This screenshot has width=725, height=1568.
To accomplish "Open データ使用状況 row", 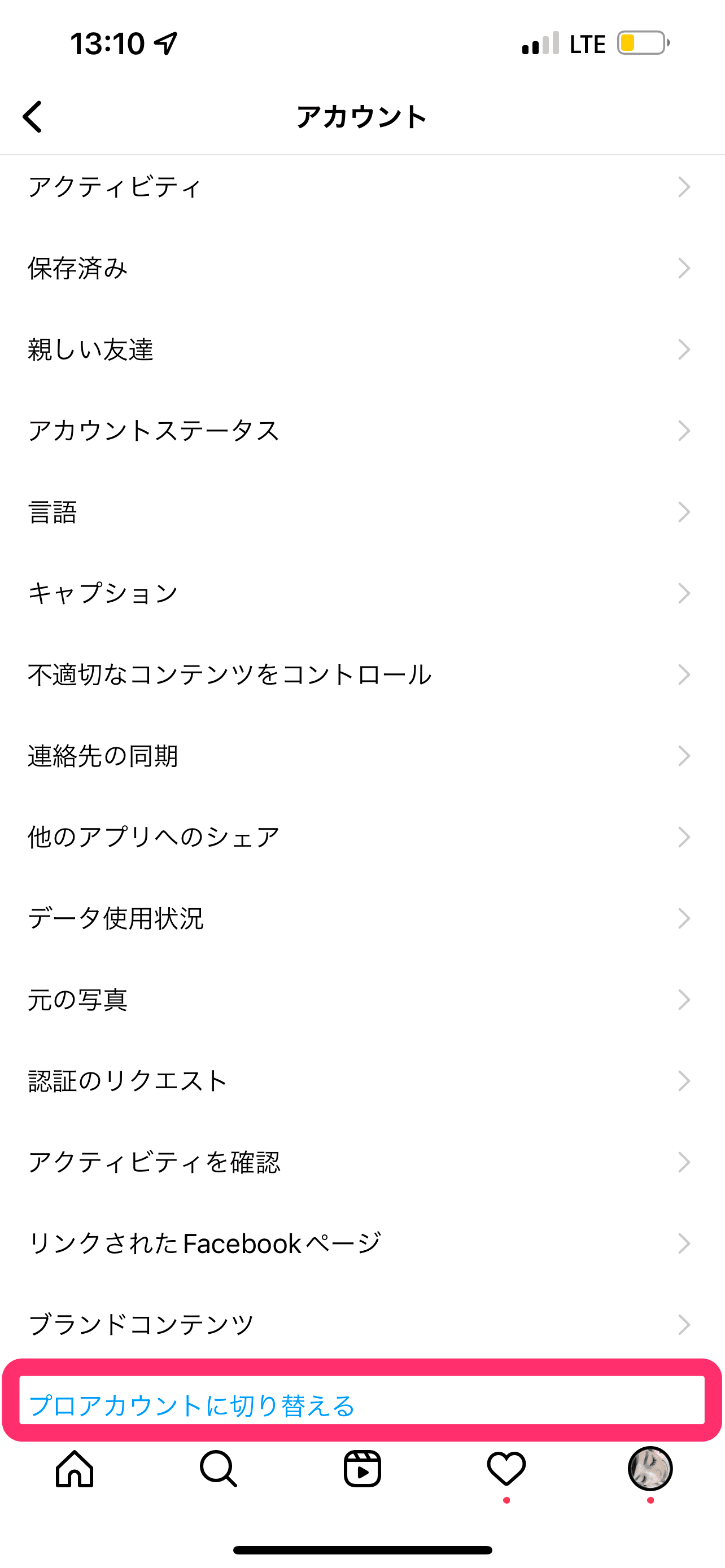I will coord(361,918).
